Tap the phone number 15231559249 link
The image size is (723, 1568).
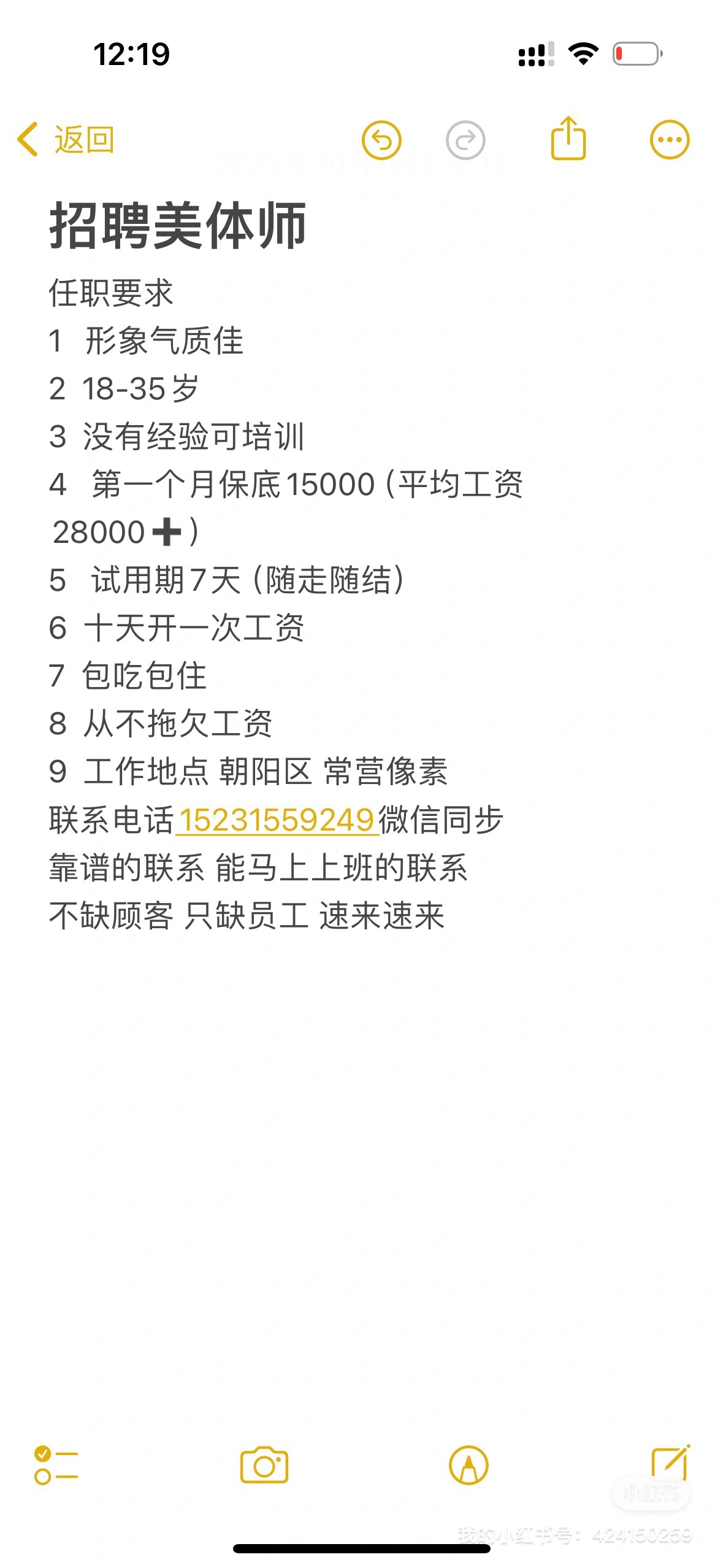(277, 820)
